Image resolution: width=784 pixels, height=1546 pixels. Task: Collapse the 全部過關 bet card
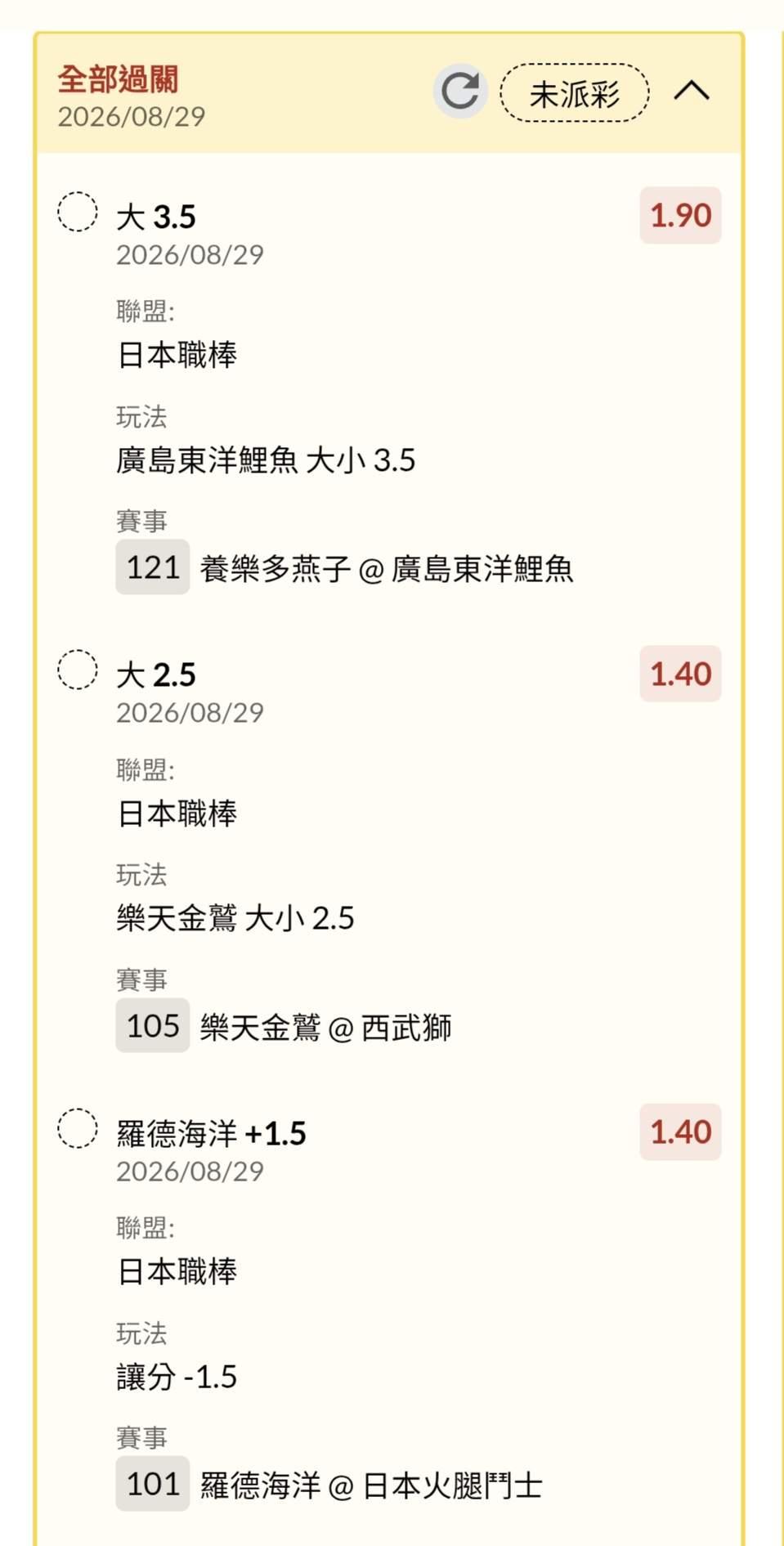[x=692, y=90]
